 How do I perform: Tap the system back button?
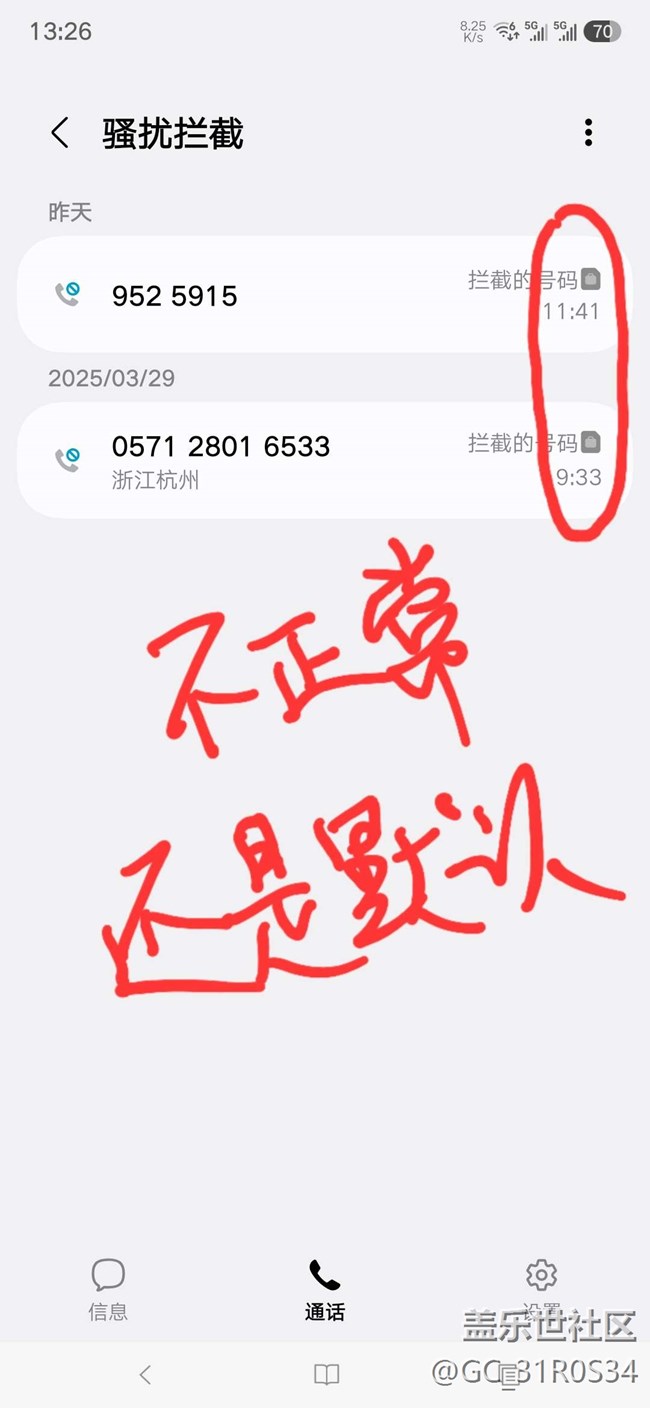pyautogui.click(x=145, y=1374)
